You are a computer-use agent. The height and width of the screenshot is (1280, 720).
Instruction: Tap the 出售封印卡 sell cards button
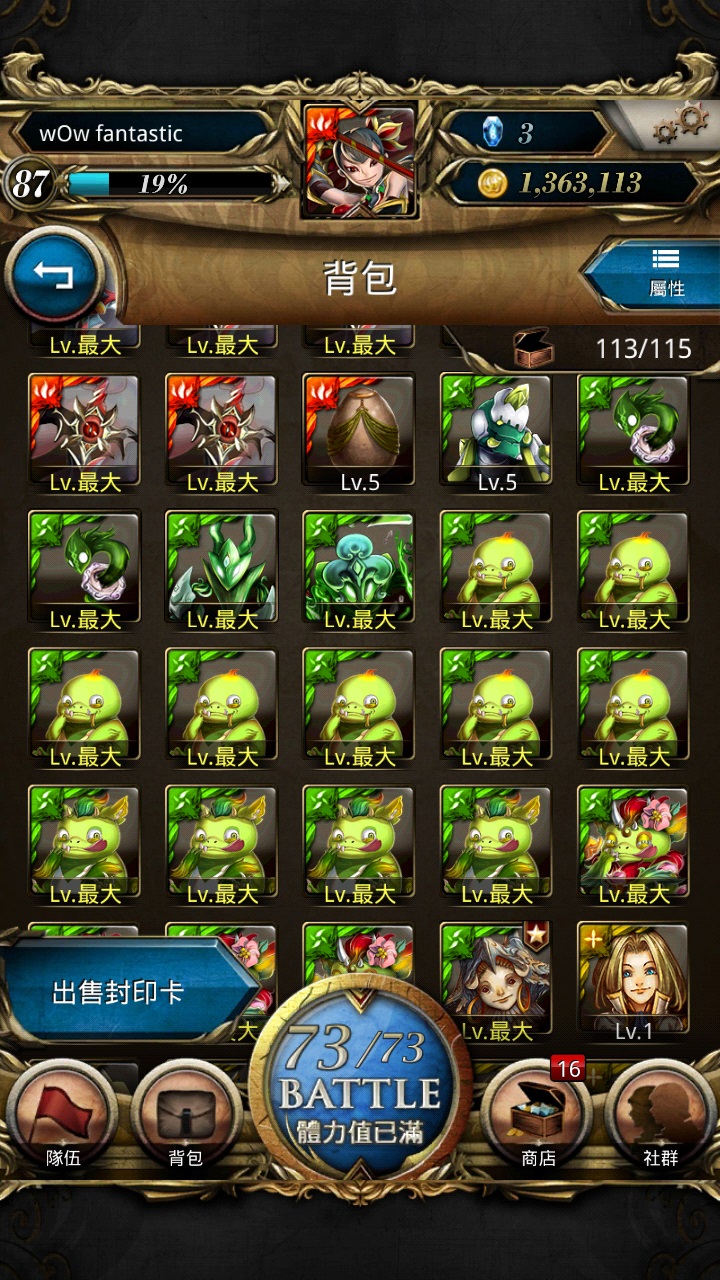point(120,993)
